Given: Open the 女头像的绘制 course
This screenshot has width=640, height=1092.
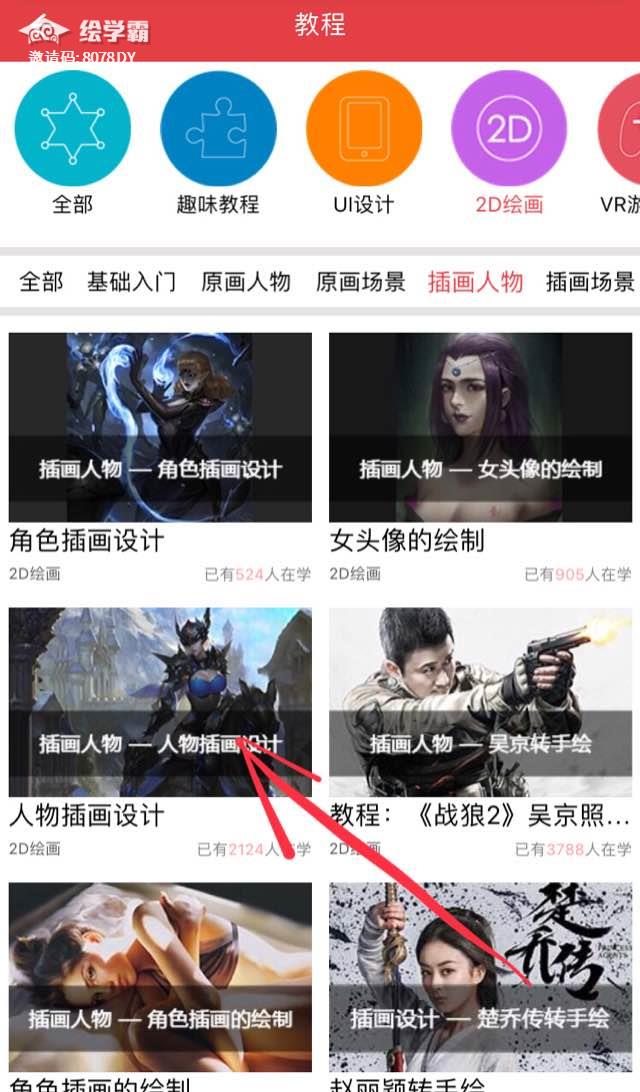Looking at the screenshot, I should [x=480, y=428].
